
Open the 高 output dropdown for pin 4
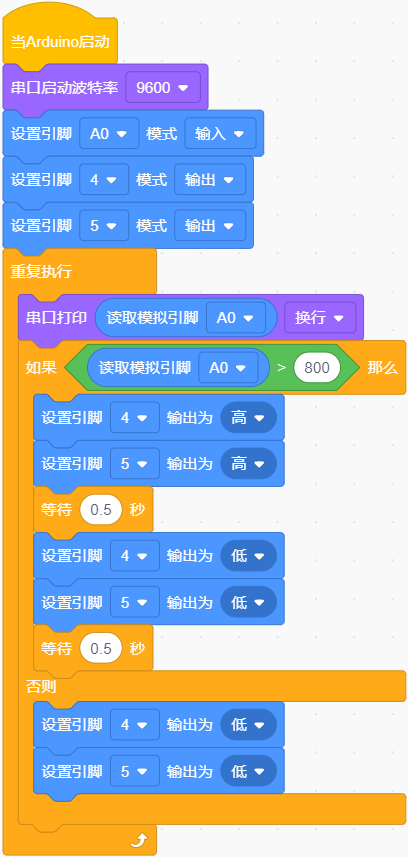point(248,418)
